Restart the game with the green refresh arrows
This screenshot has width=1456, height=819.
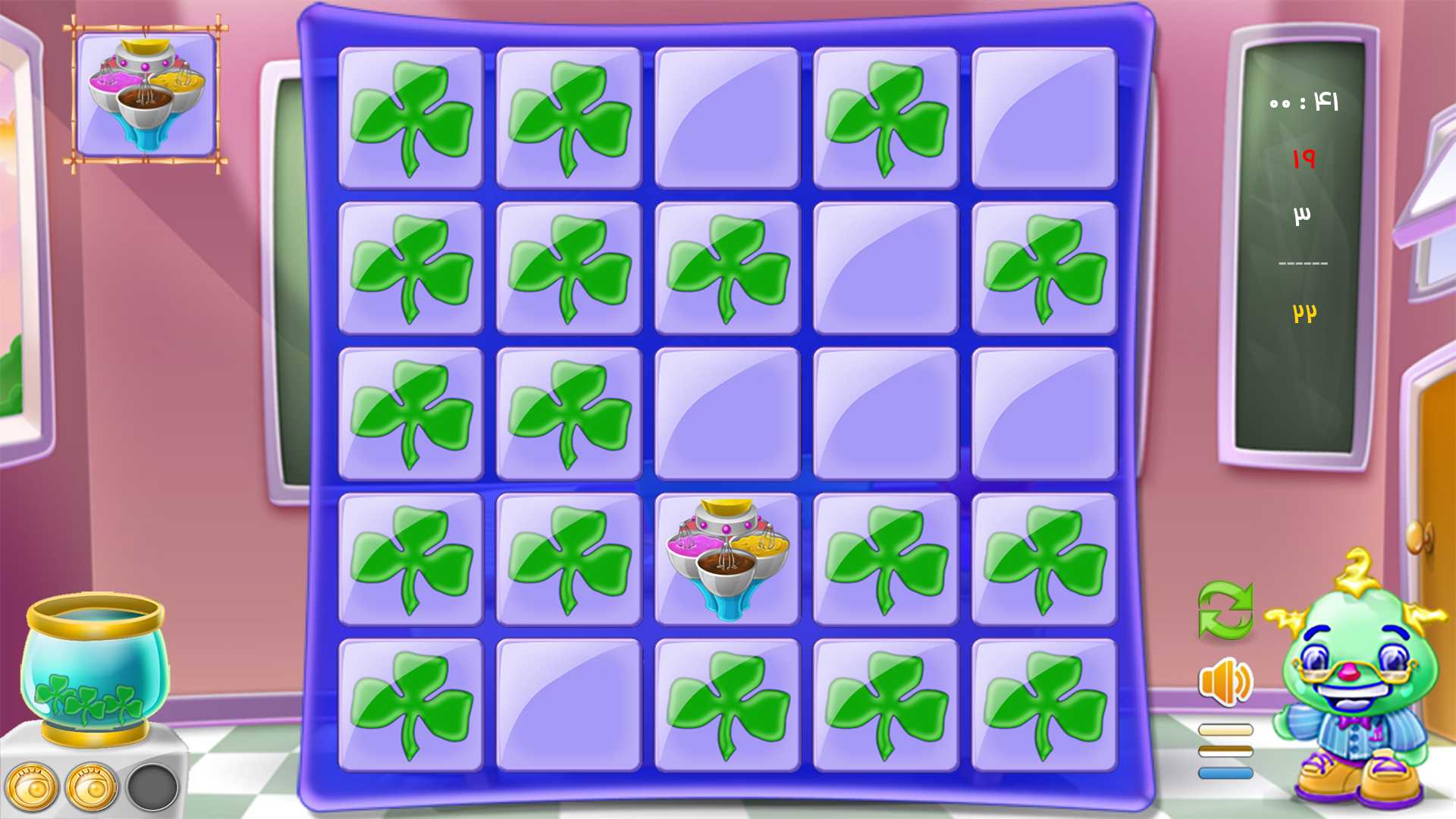coord(1225,611)
